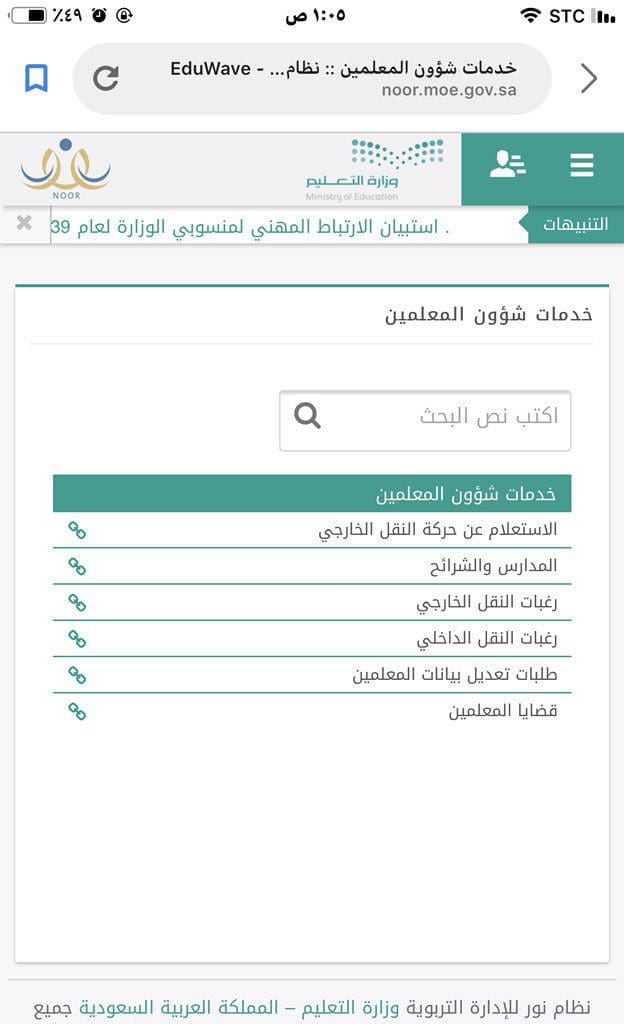Dismiss the alerts banner with the X
Image resolution: width=624 pixels, height=1024 pixels.
(x=24, y=223)
